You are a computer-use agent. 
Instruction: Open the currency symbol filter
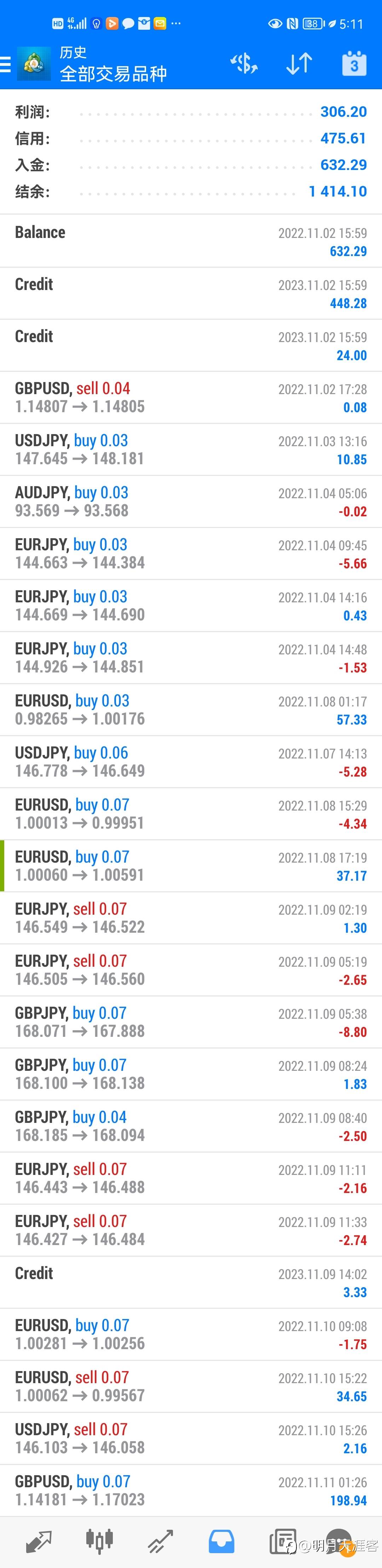click(244, 63)
